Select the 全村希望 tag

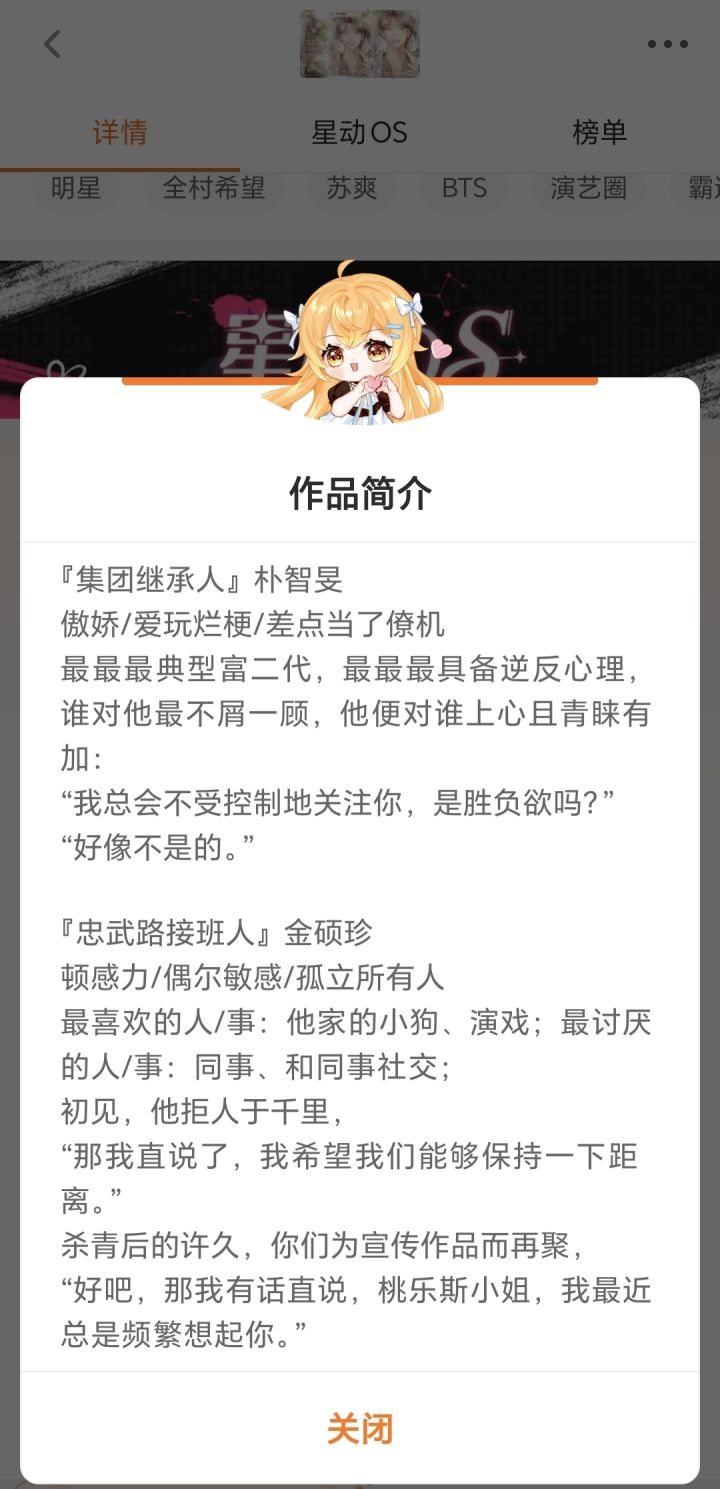(x=213, y=190)
